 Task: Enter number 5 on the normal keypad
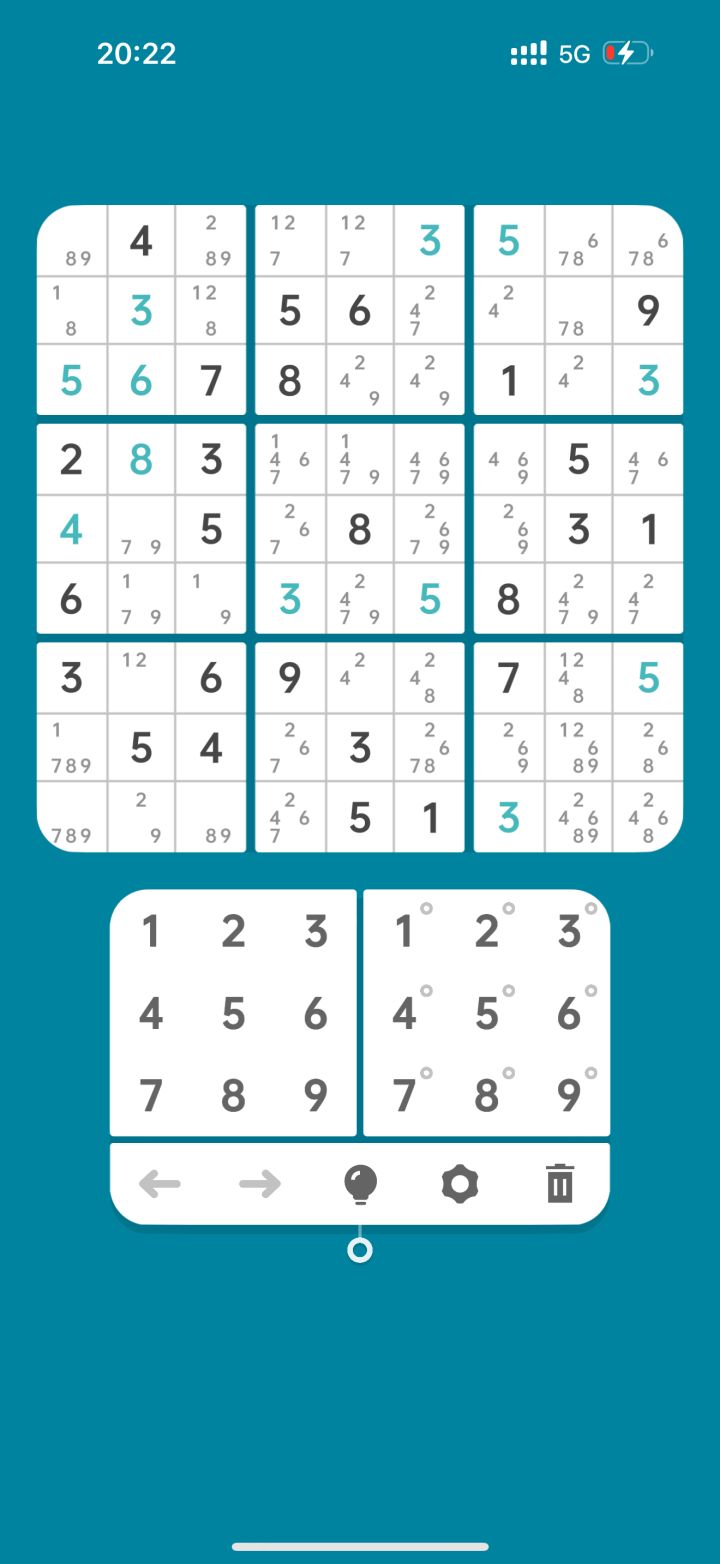[x=233, y=1013]
